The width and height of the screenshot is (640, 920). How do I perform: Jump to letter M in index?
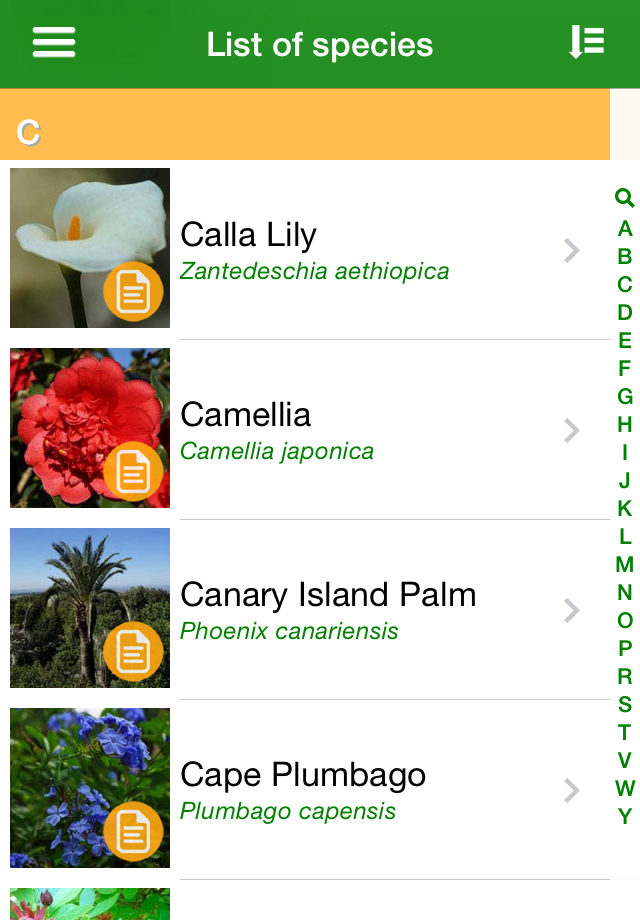pyautogui.click(x=625, y=564)
